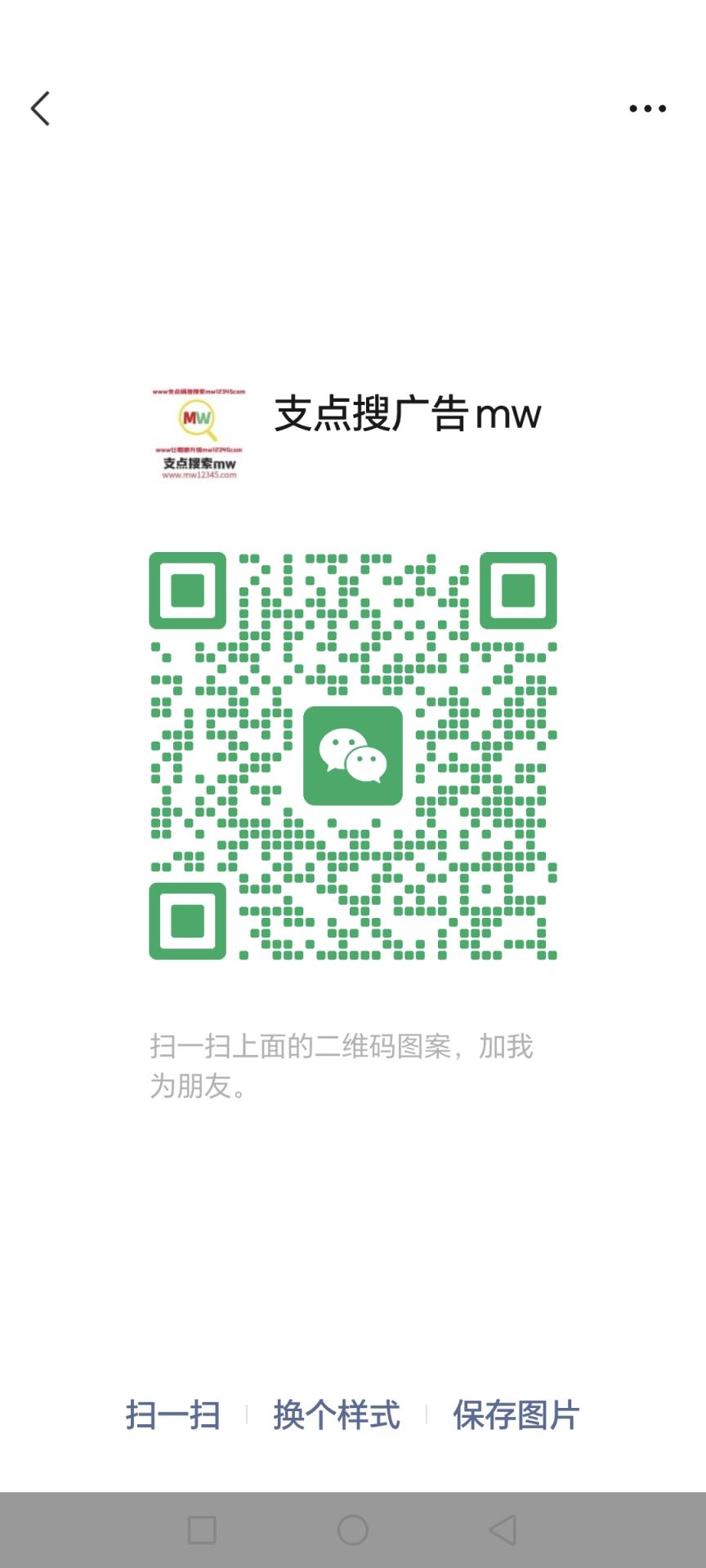Tap the system home button
706x1568 pixels.
pos(353,1530)
